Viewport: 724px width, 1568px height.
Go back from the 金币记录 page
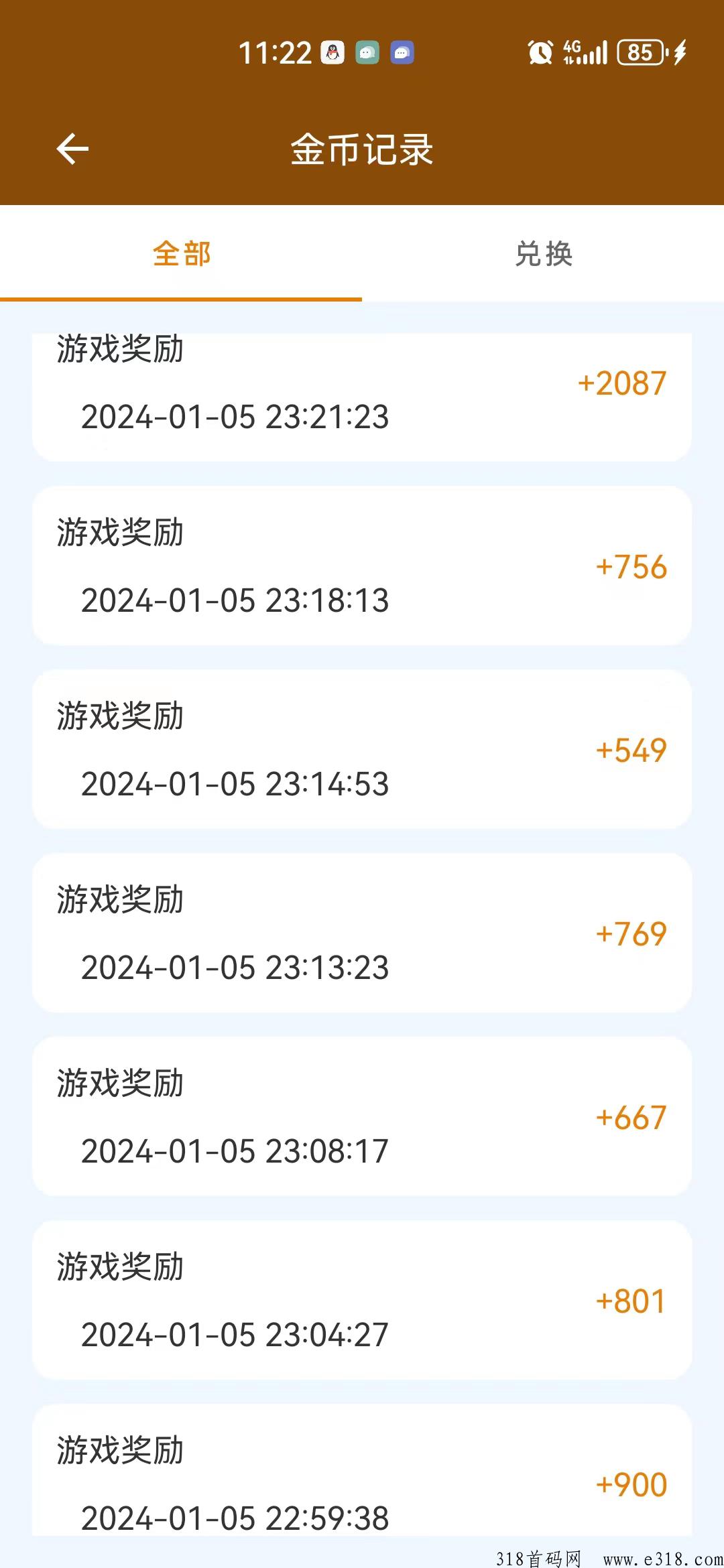click(x=72, y=149)
